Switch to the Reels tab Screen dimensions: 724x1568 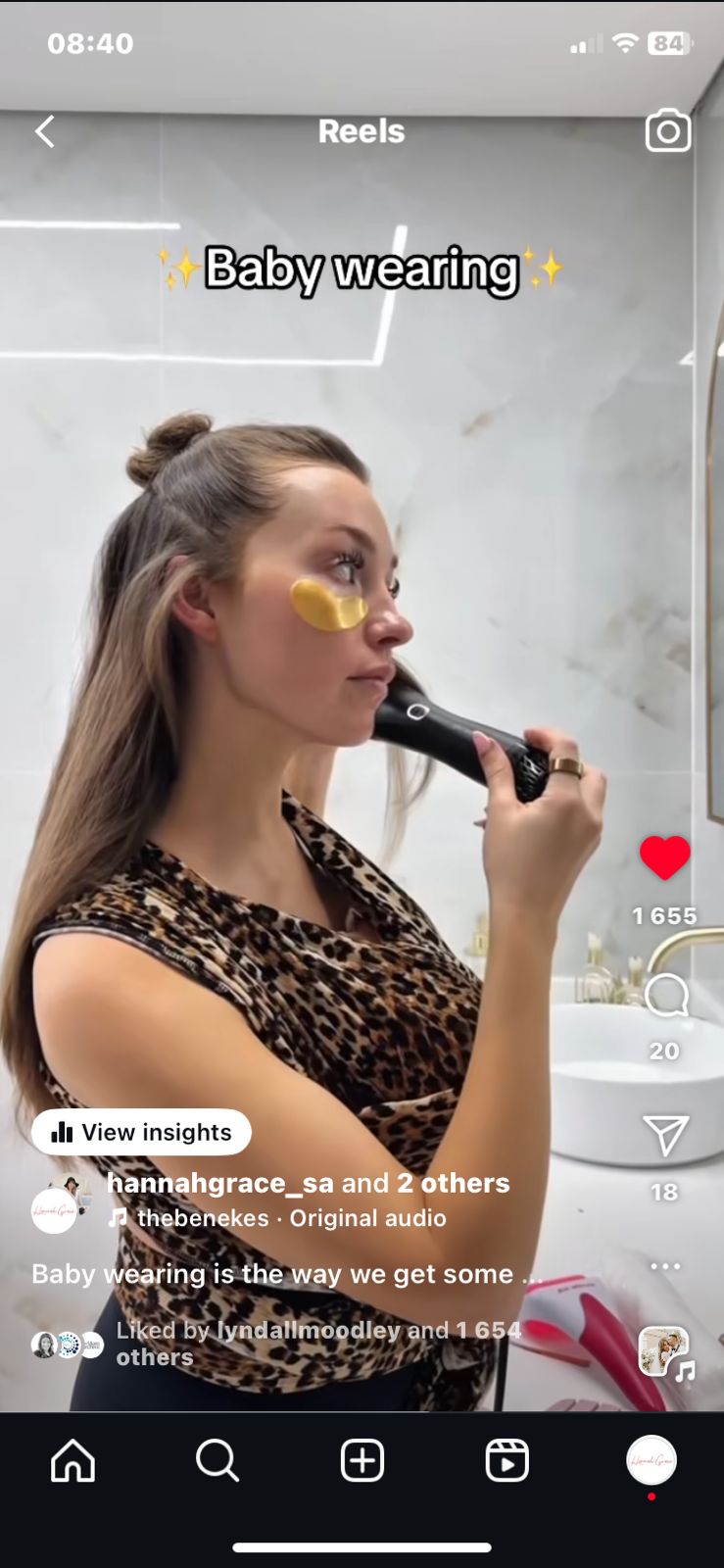(x=507, y=1460)
